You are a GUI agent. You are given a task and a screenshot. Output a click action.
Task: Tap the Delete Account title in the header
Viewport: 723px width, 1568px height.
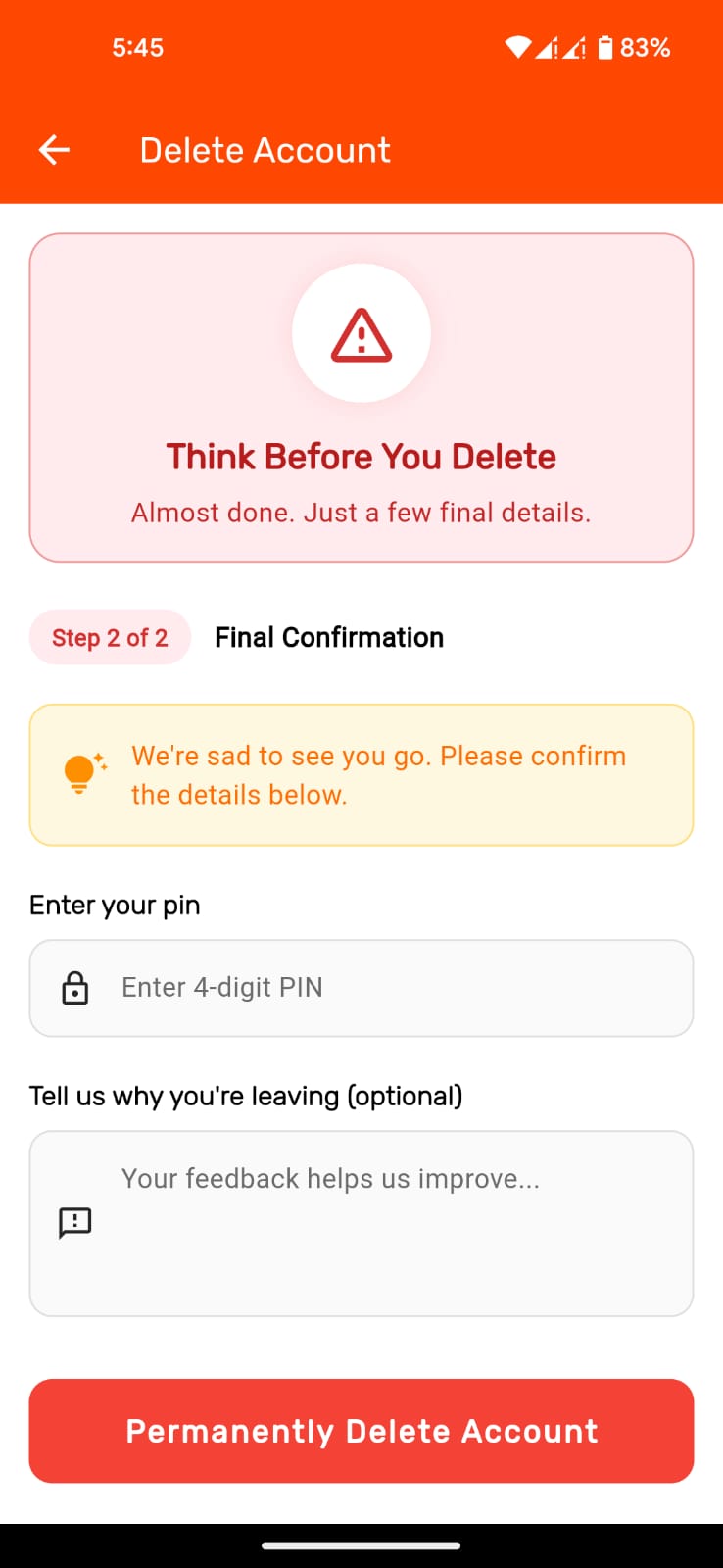265,149
